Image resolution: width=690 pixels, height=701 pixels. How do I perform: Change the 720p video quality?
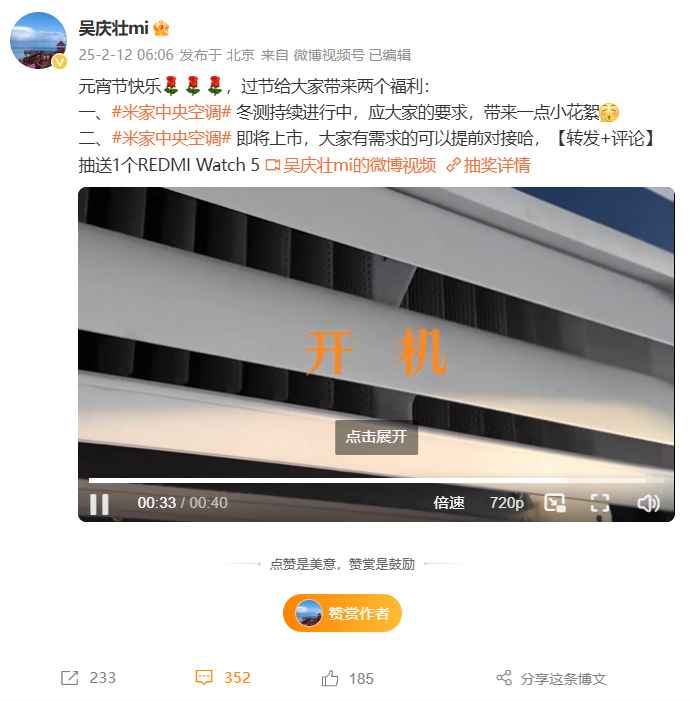coord(506,503)
